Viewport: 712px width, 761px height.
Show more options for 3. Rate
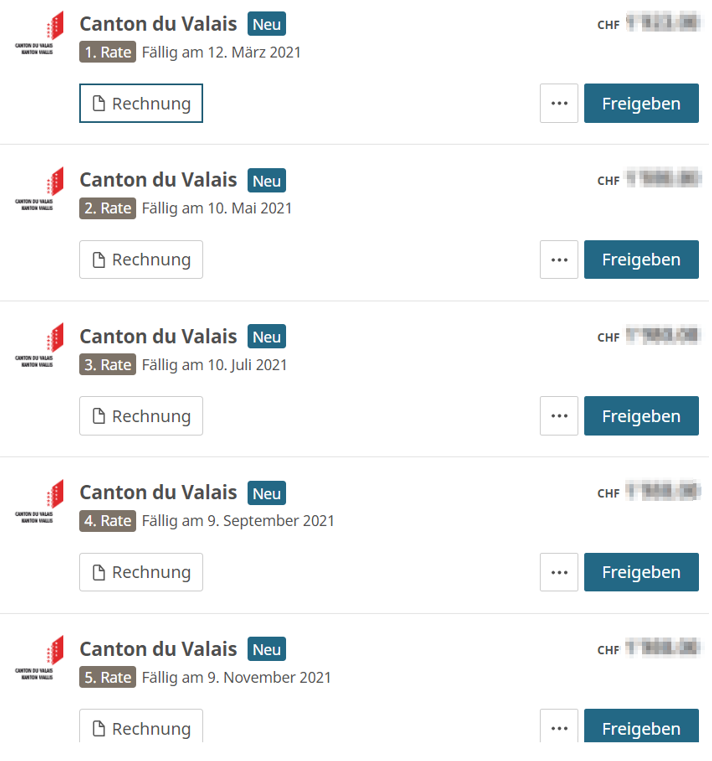[x=559, y=416]
